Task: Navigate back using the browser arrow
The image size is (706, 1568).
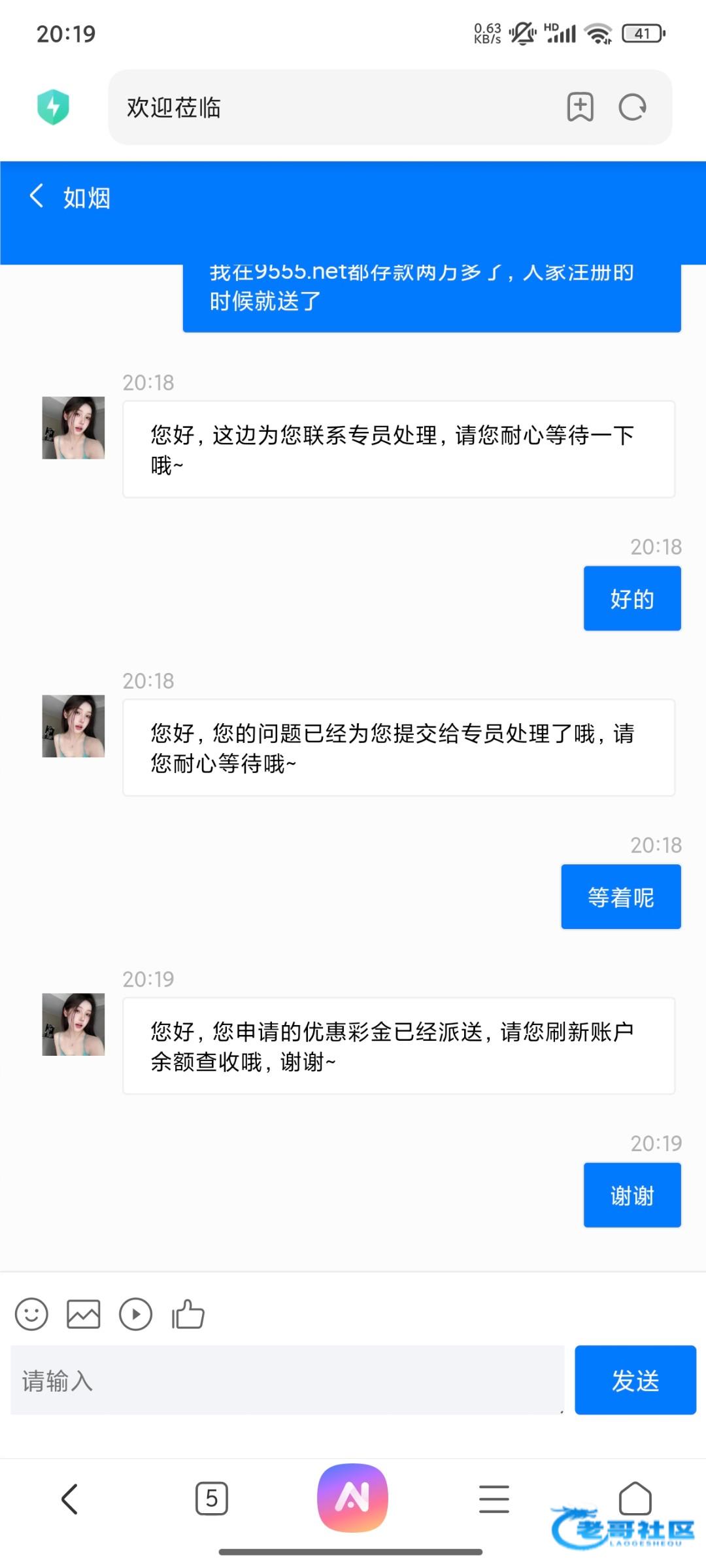Action: [x=70, y=1499]
